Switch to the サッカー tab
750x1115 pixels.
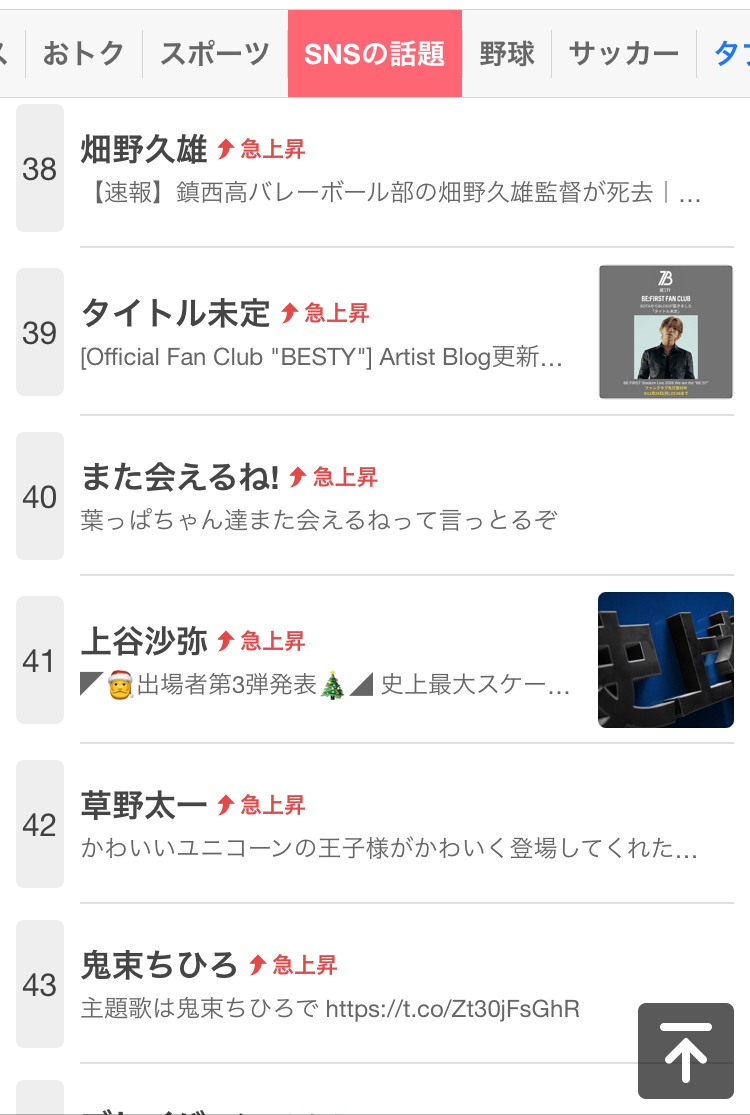click(624, 54)
